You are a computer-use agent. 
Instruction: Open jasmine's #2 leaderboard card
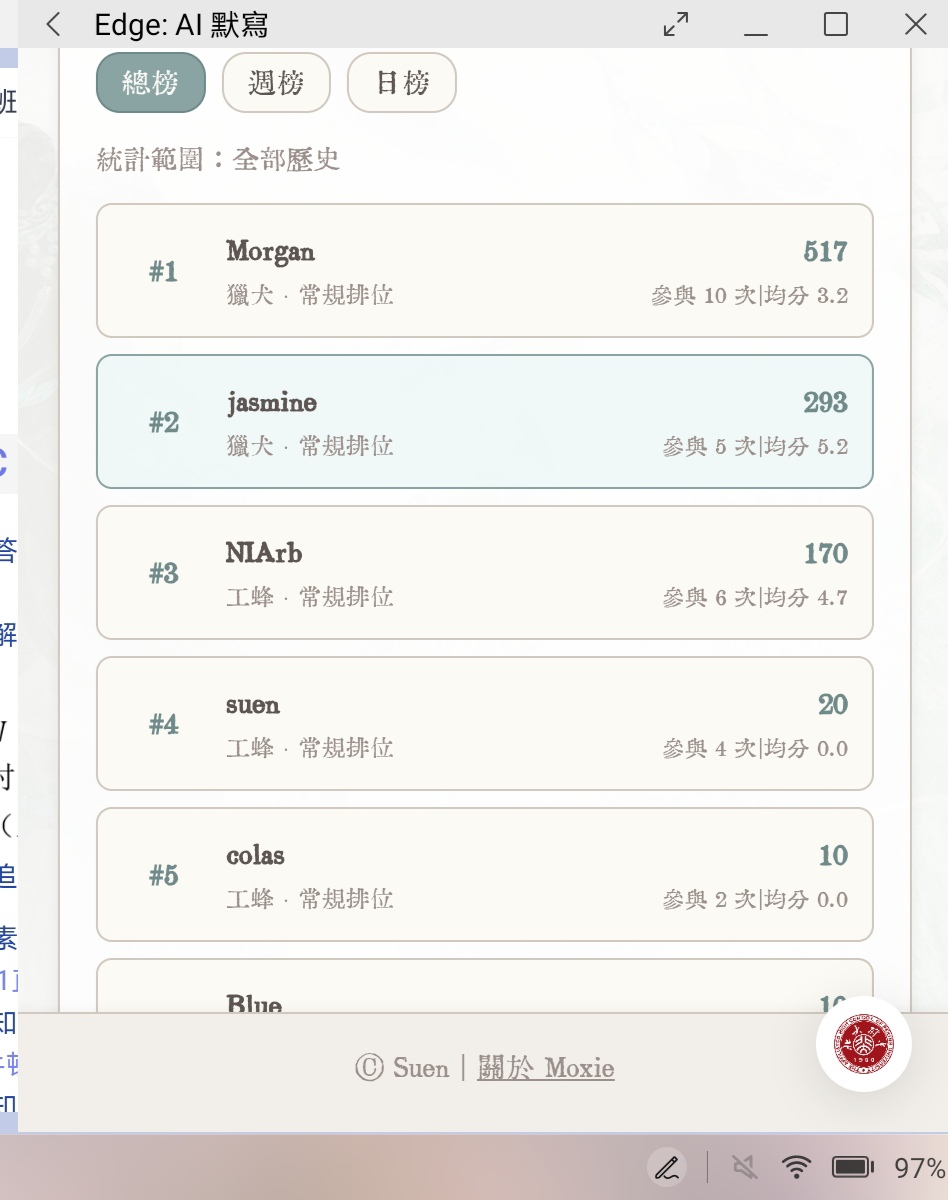tap(485, 422)
